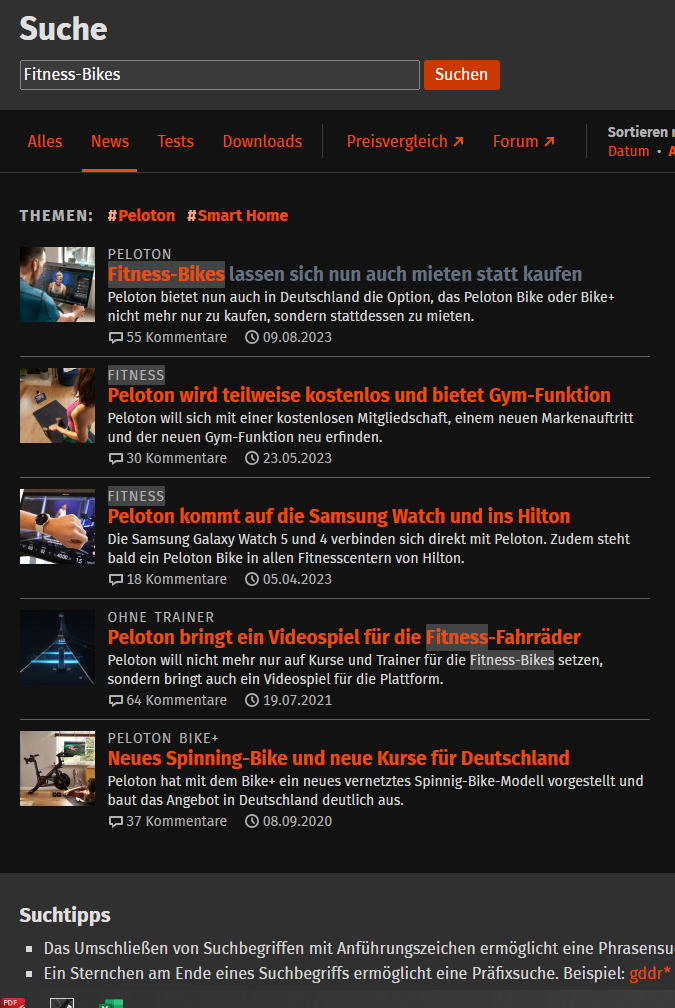This screenshot has width=675, height=1008.
Task: Open the #Peloton topic tag
Action: coord(141,216)
